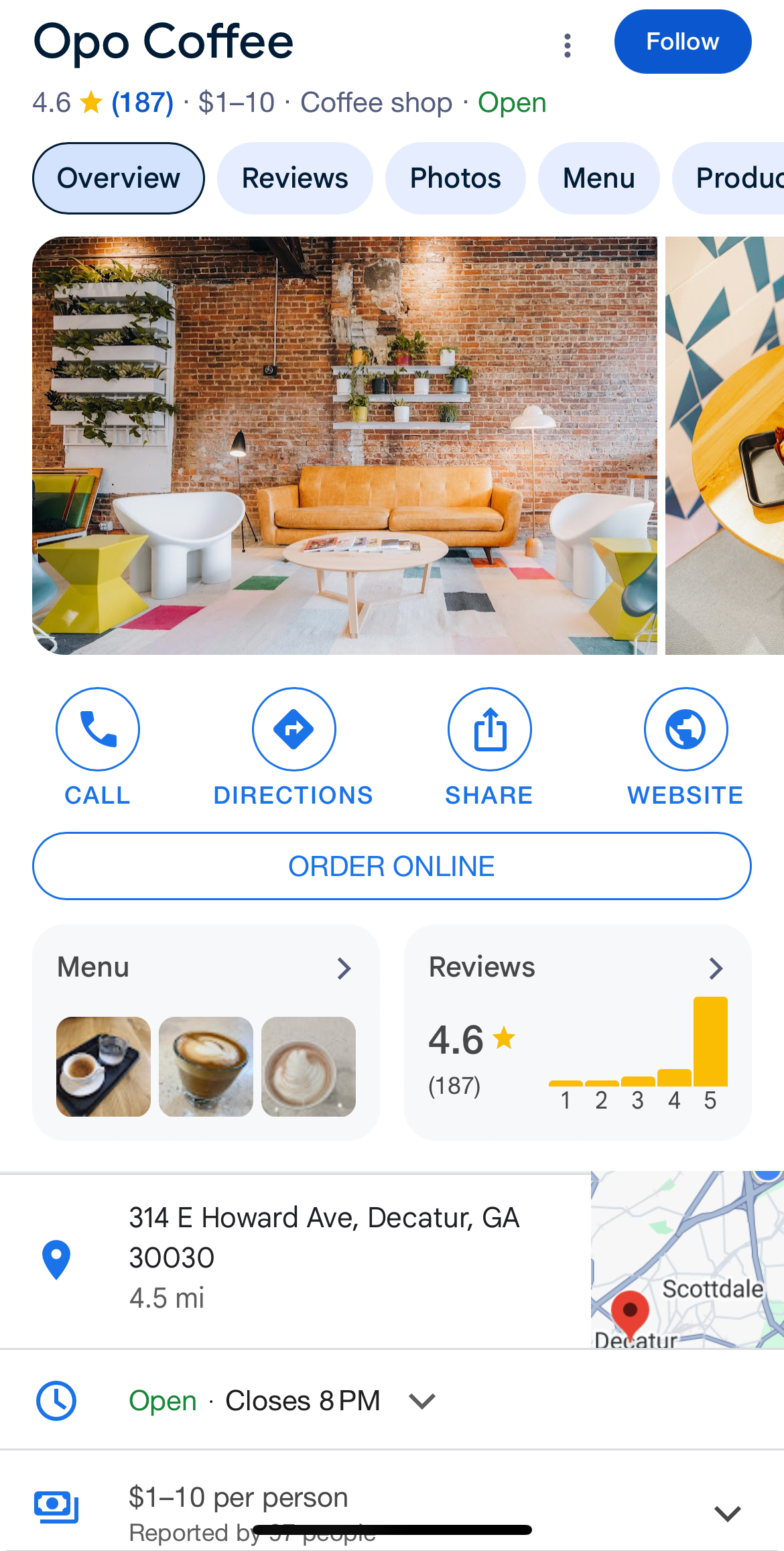
Task: Switch to the Photos tab
Action: [455, 178]
